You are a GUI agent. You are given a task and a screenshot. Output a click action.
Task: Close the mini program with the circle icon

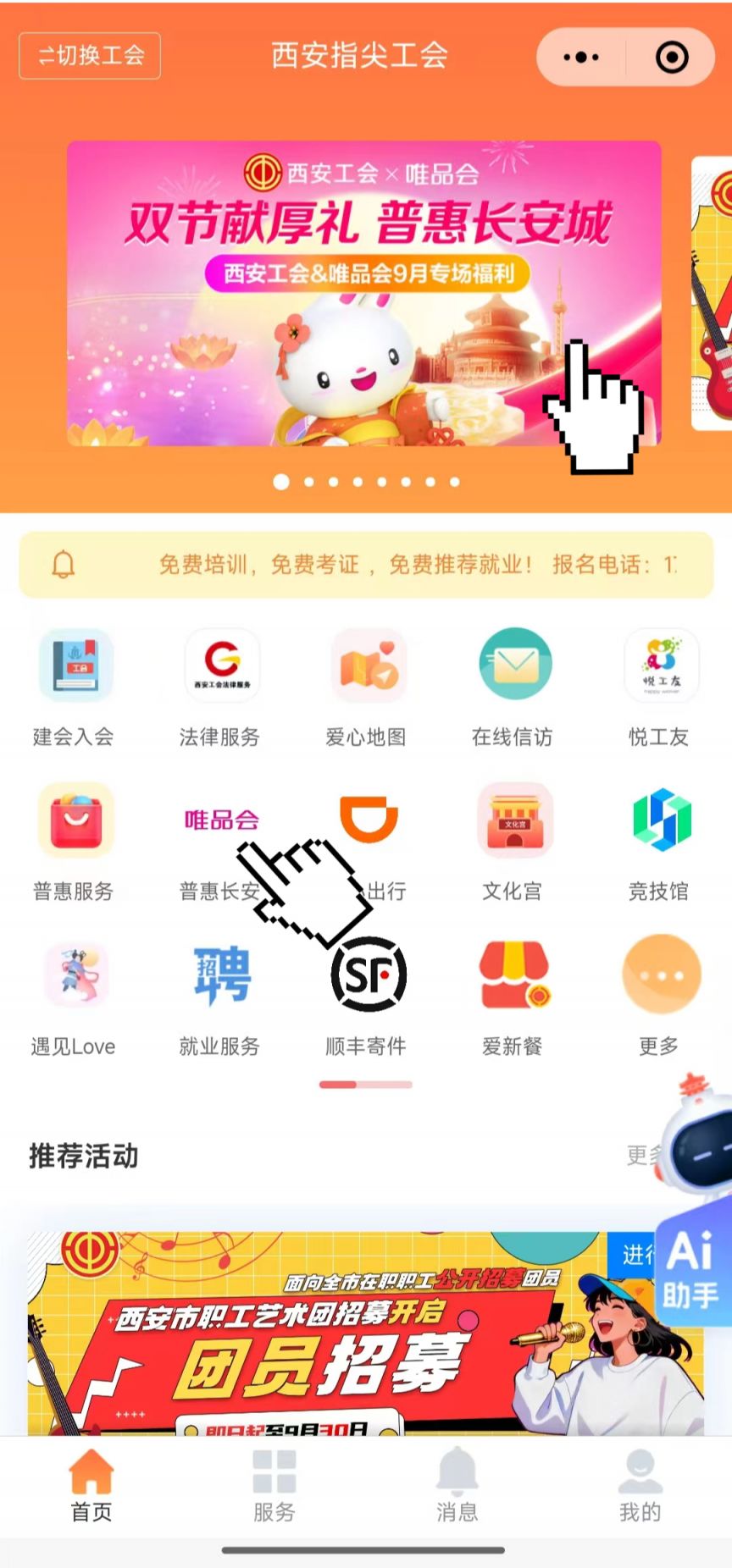tap(672, 57)
